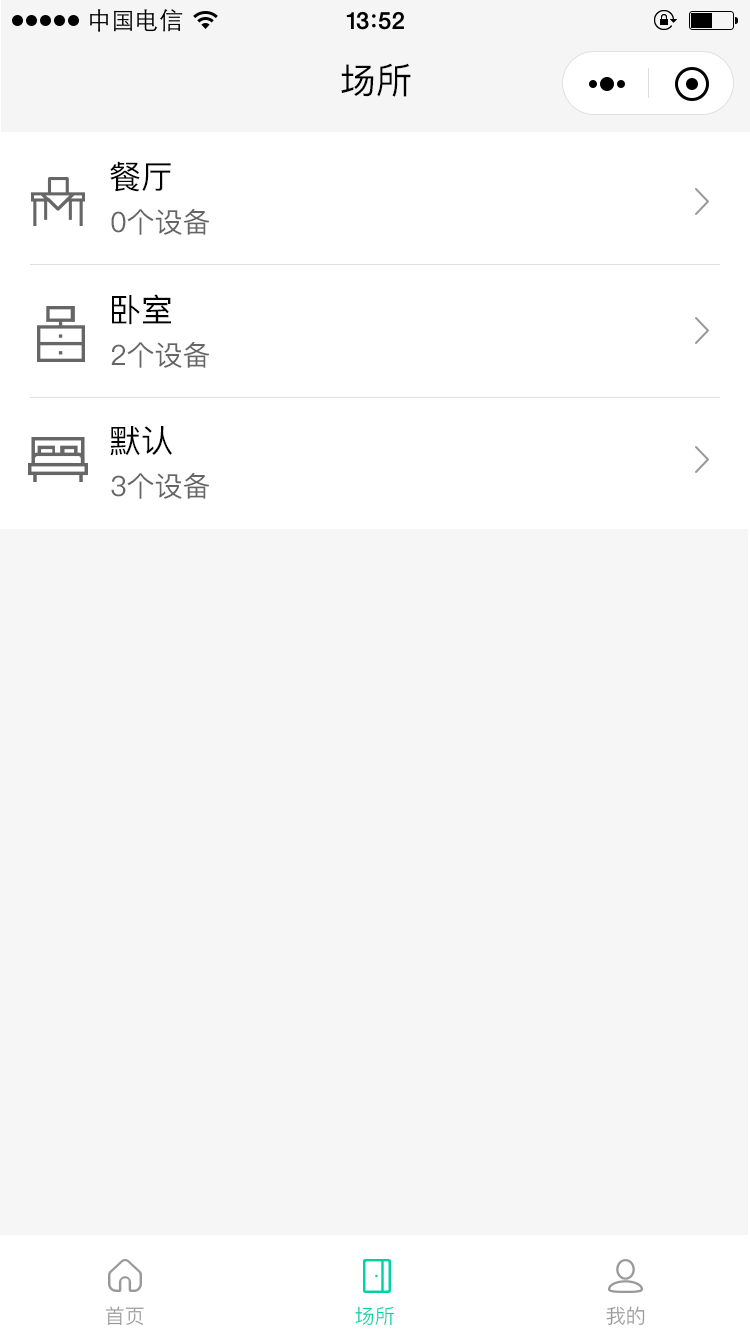This screenshot has width=750, height=1334.
Task: Go to the 我的 tab
Action: pyautogui.click(x=625, y=1291)
